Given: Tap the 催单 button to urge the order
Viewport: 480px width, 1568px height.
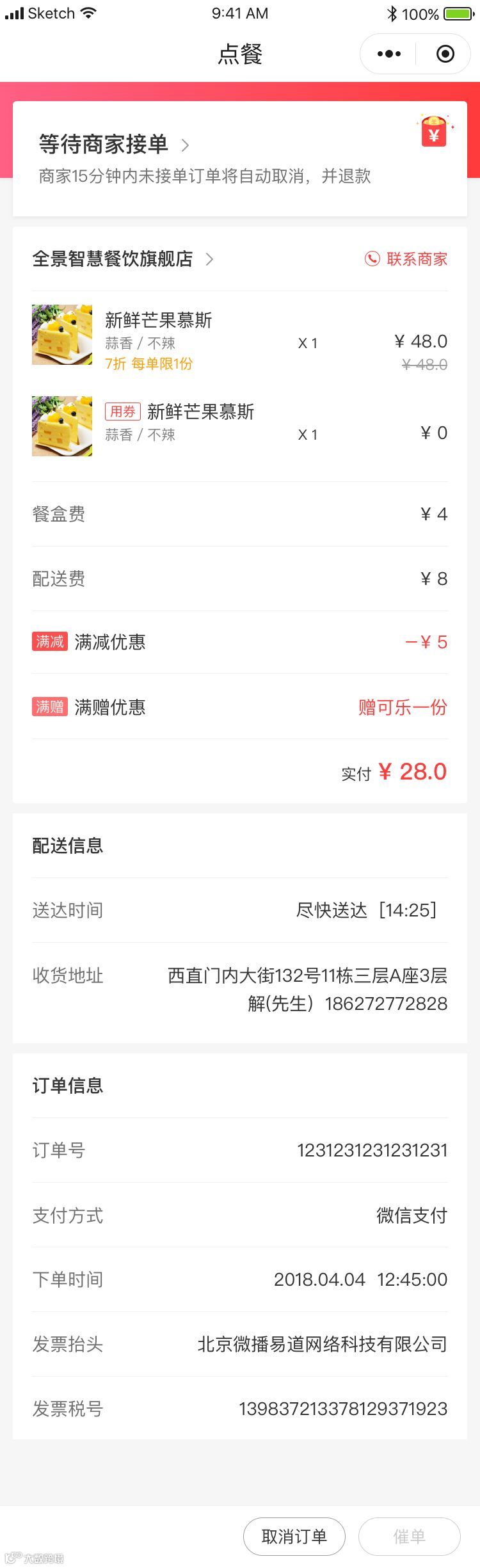Looking at the screenshot, I should tap(410, 1536).
